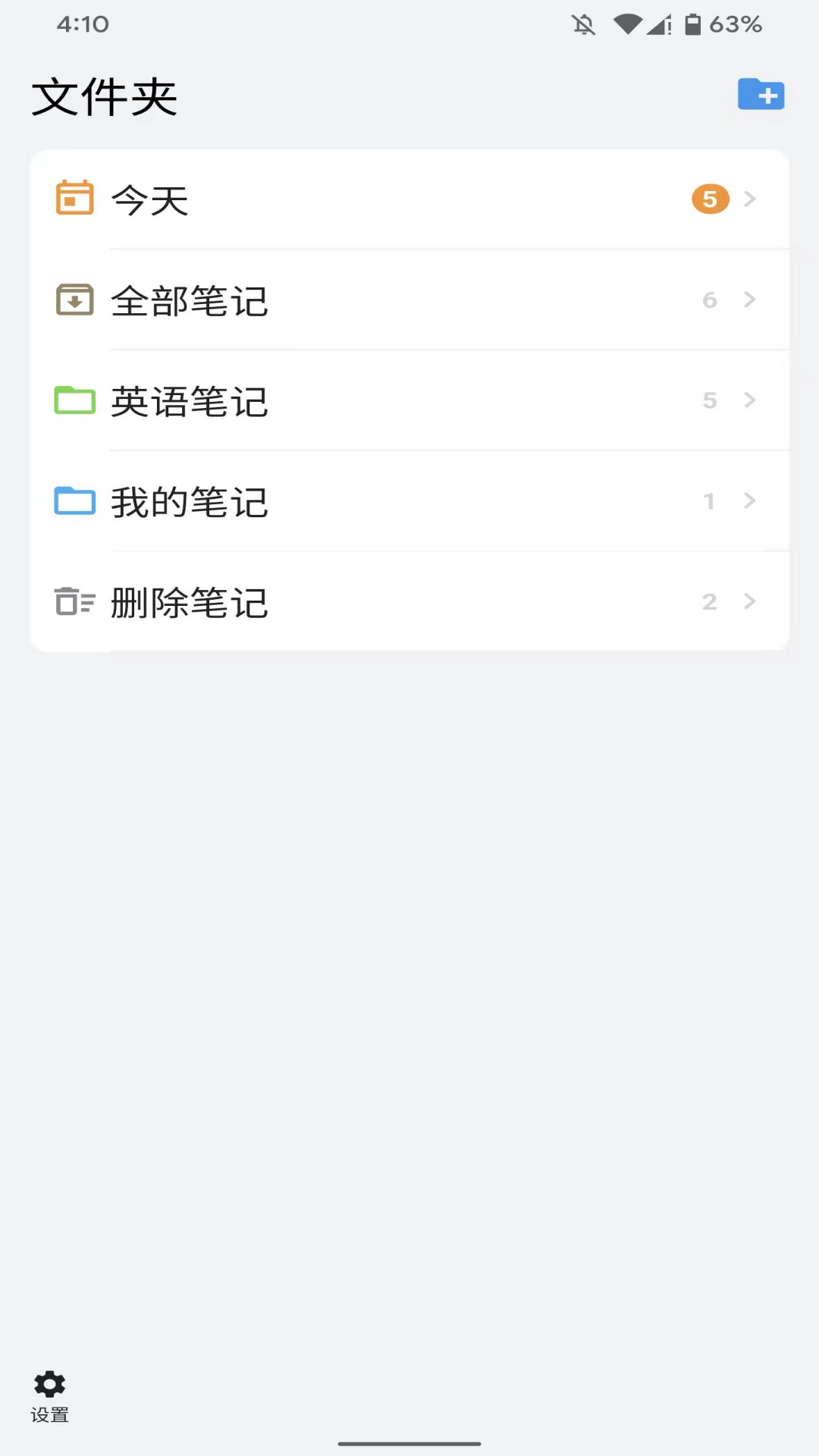Image resolution: width=819 pixels, height=1456 pixels.
Task: Tap the trash icon beside 删除笔记
Action: coord(74,601)
